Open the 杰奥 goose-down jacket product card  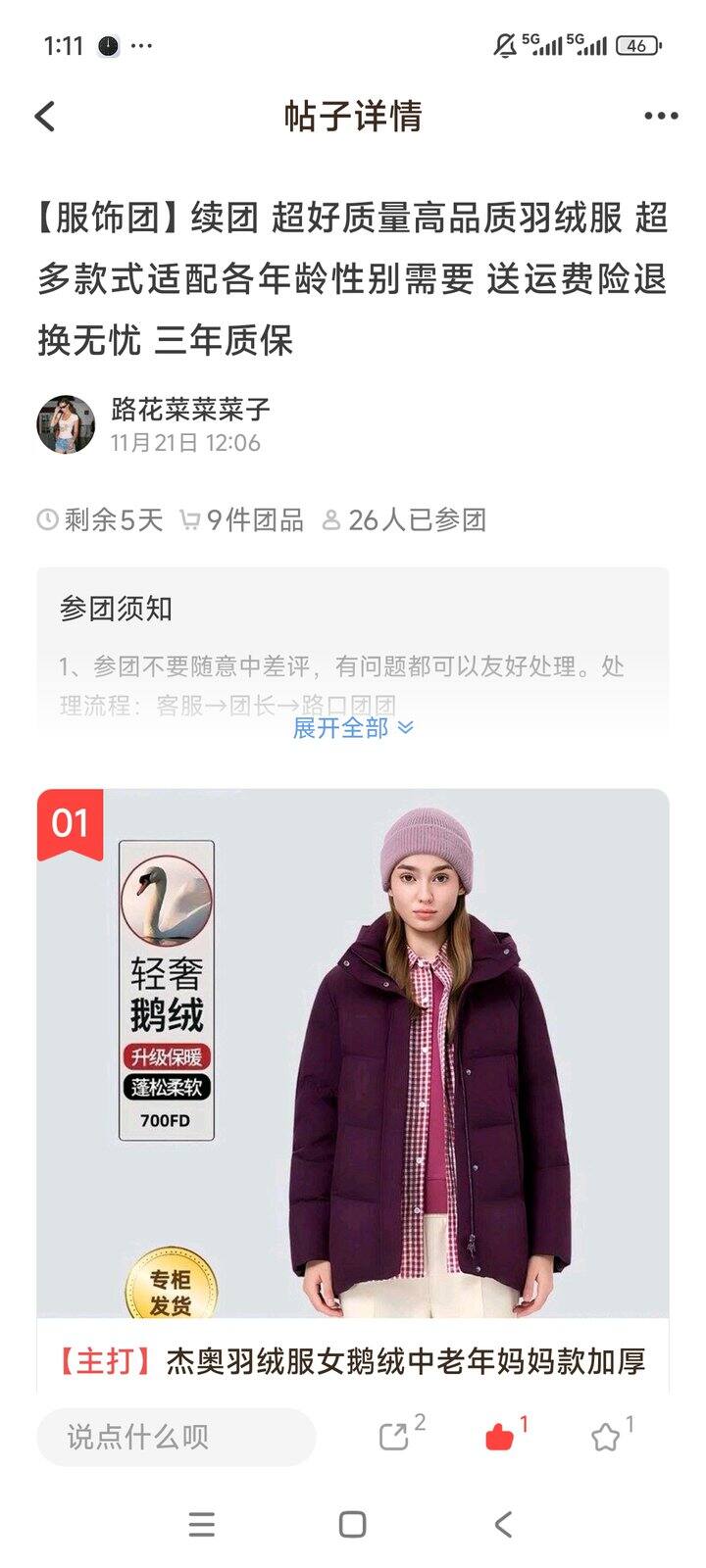[353, 1078]
